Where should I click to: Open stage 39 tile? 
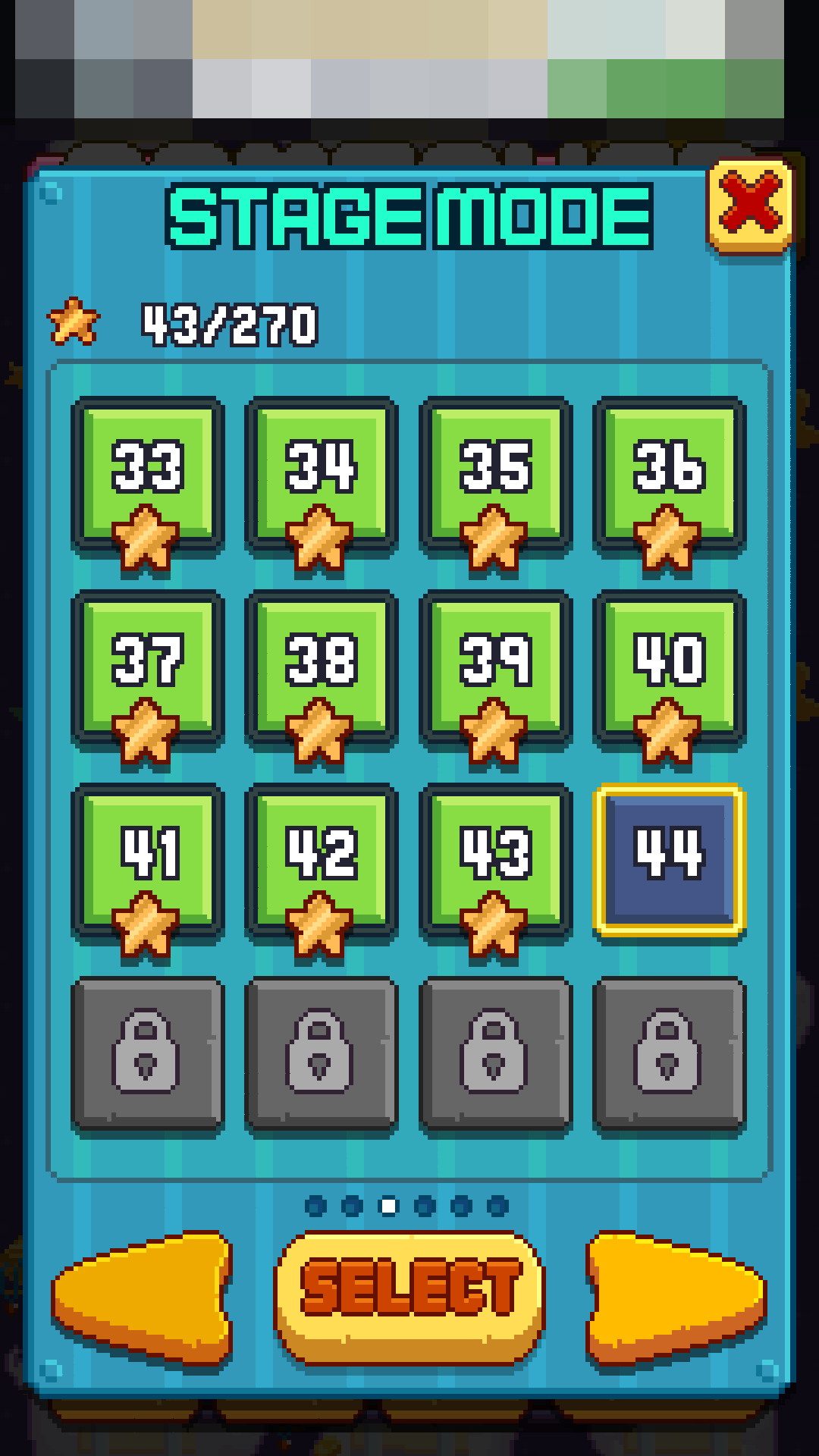(496, 667)
